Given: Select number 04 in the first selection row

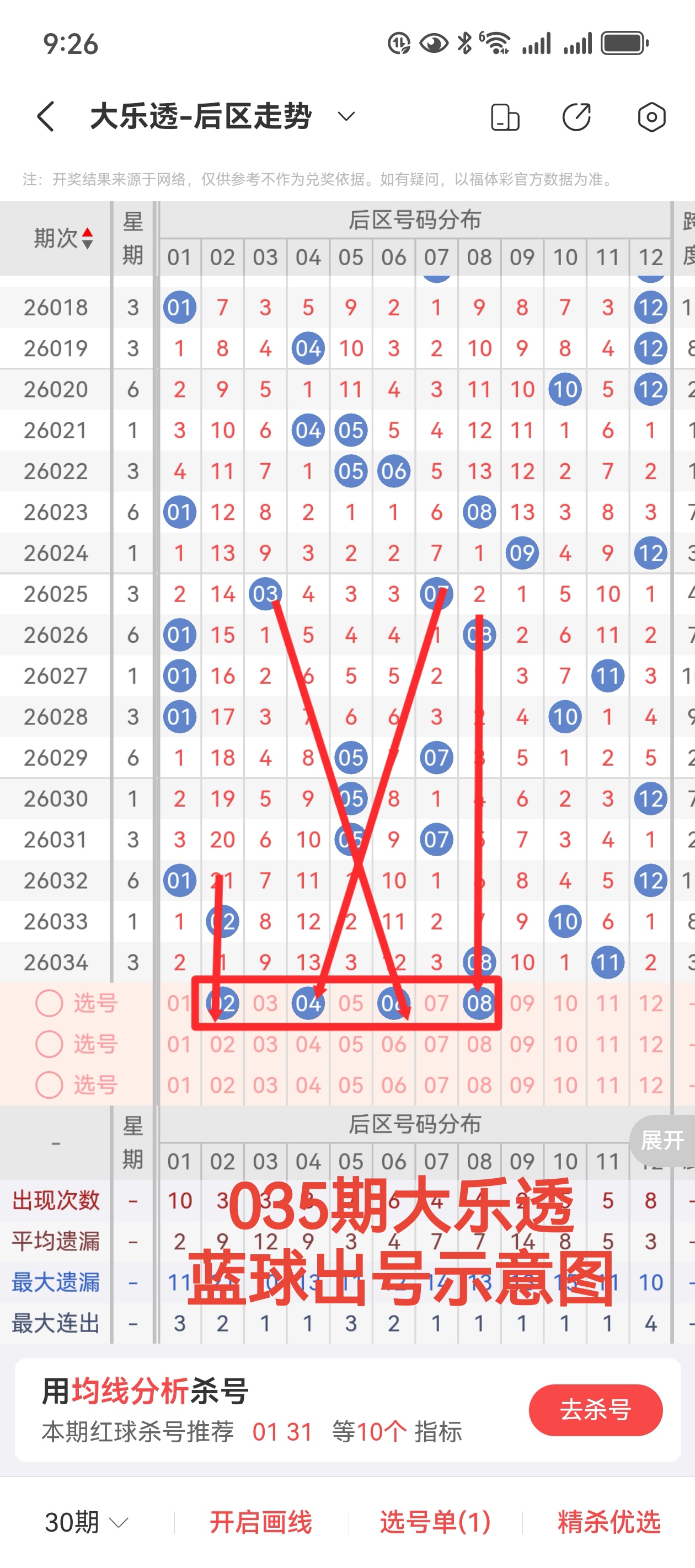Looking at the screenshot, I should pos(308,1003).
